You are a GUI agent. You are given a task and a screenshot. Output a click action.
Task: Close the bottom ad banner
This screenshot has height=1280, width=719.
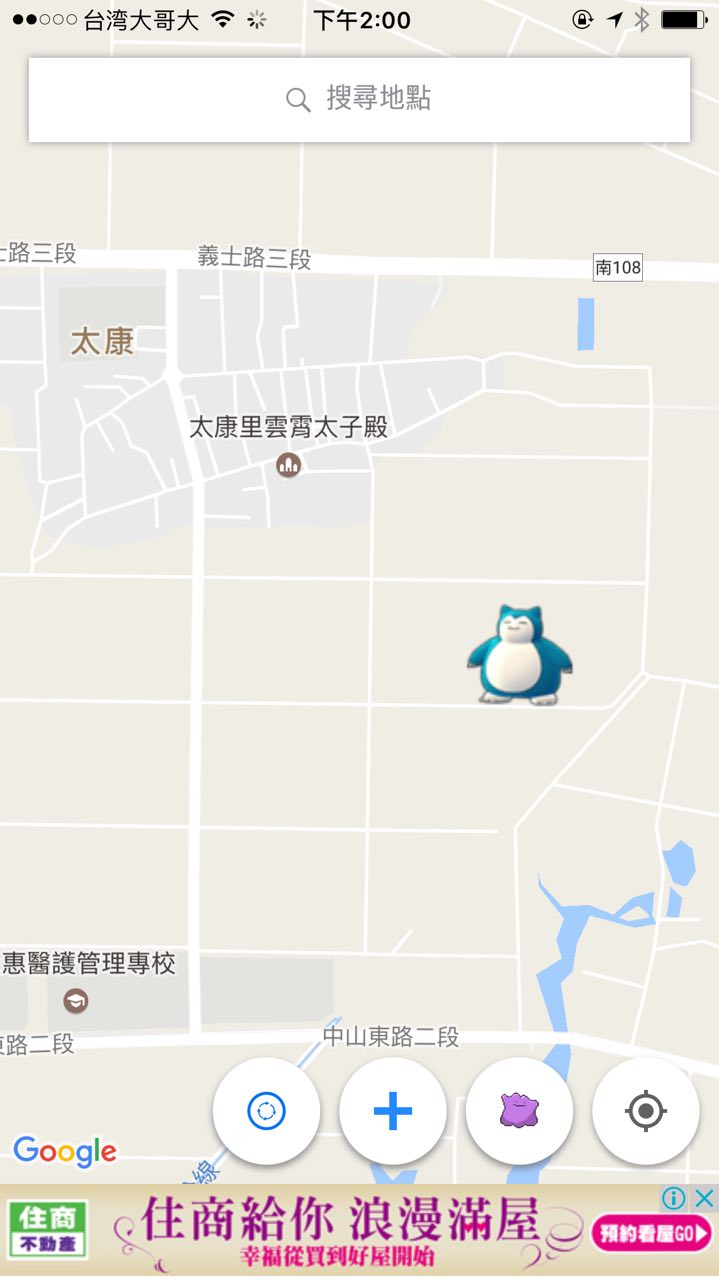tap(704, 1198)
